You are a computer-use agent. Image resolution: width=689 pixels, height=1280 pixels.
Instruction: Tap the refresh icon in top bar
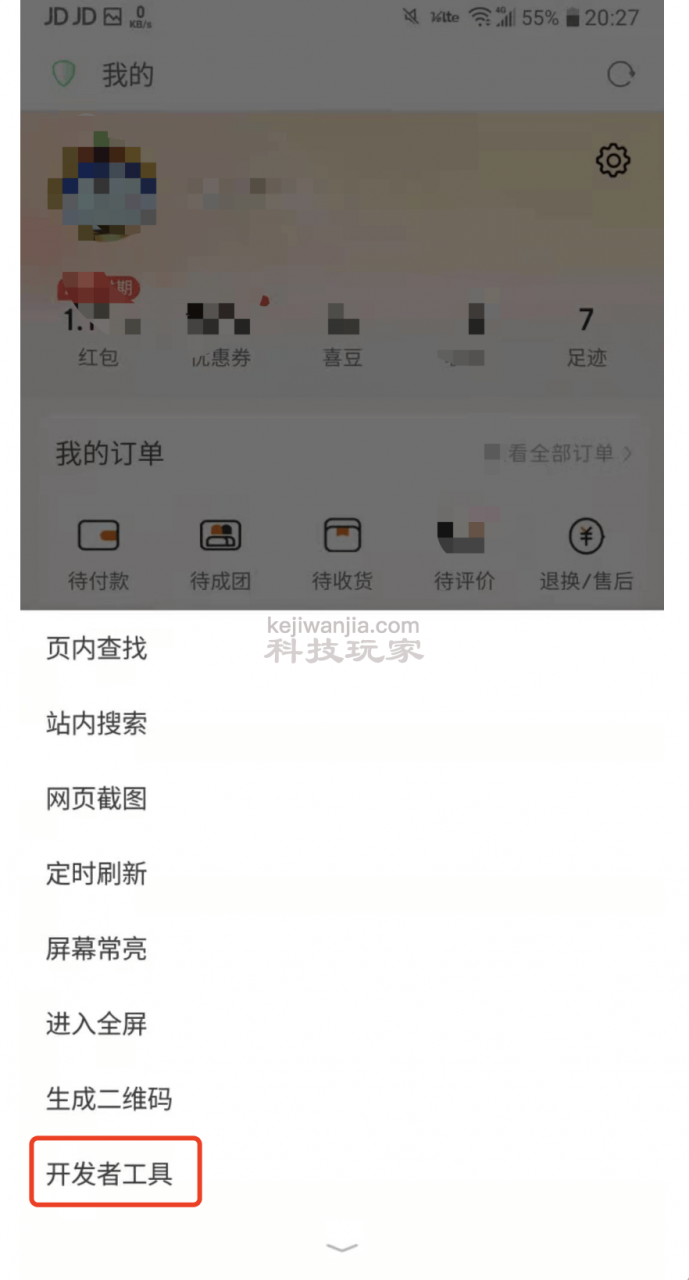[621, 75]
